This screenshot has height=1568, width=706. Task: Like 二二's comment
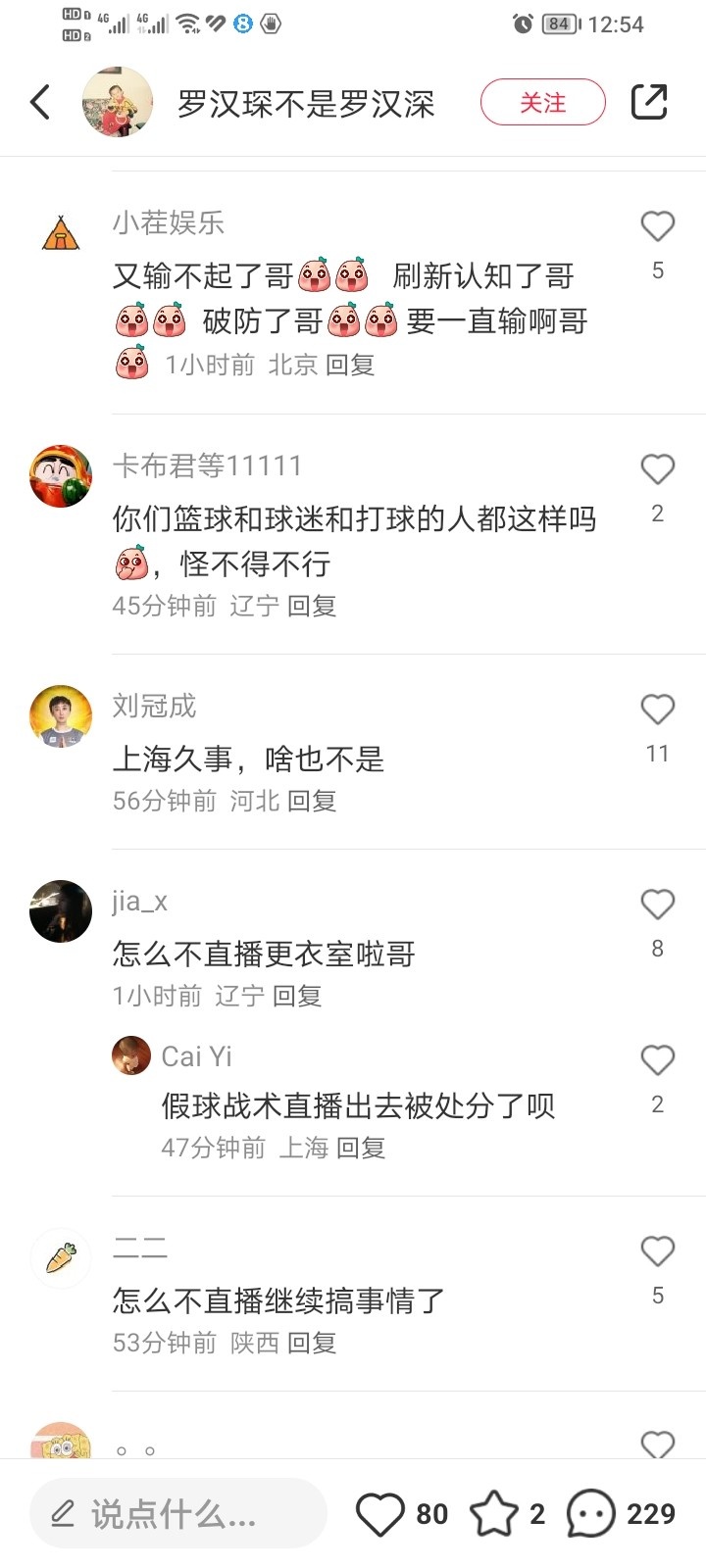click(x=657, y=1251)
